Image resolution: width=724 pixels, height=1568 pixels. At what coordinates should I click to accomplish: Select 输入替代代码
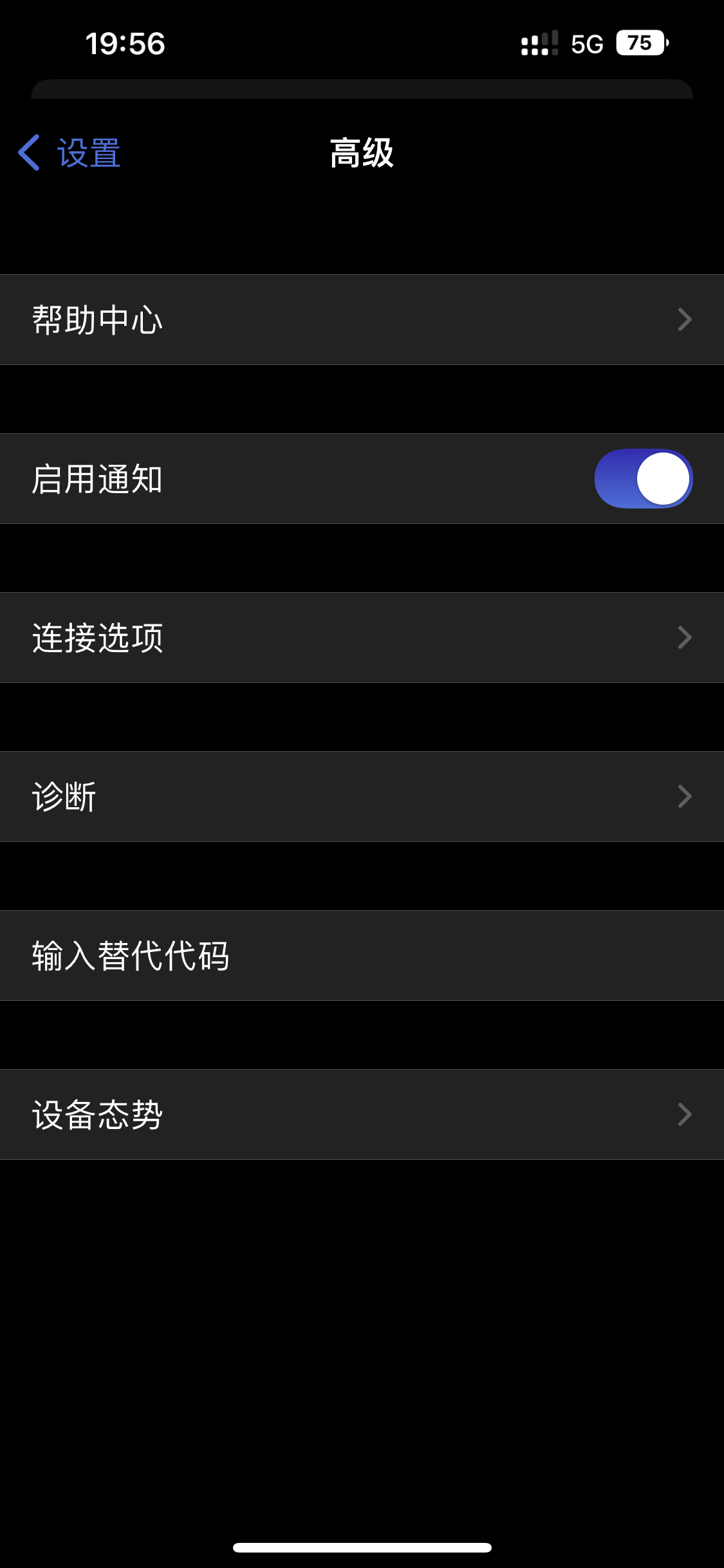pos(362,956)
